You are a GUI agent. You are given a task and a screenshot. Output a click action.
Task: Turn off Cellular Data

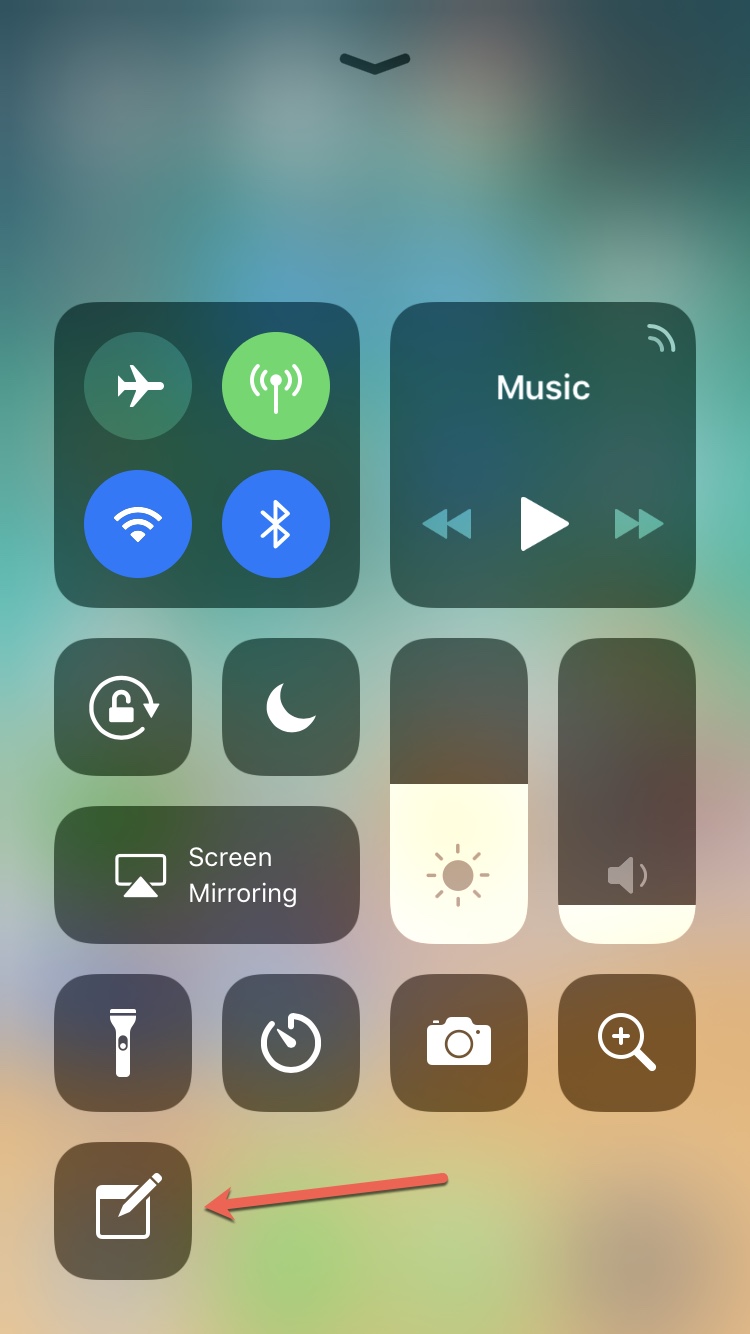(x=276, y=386)
